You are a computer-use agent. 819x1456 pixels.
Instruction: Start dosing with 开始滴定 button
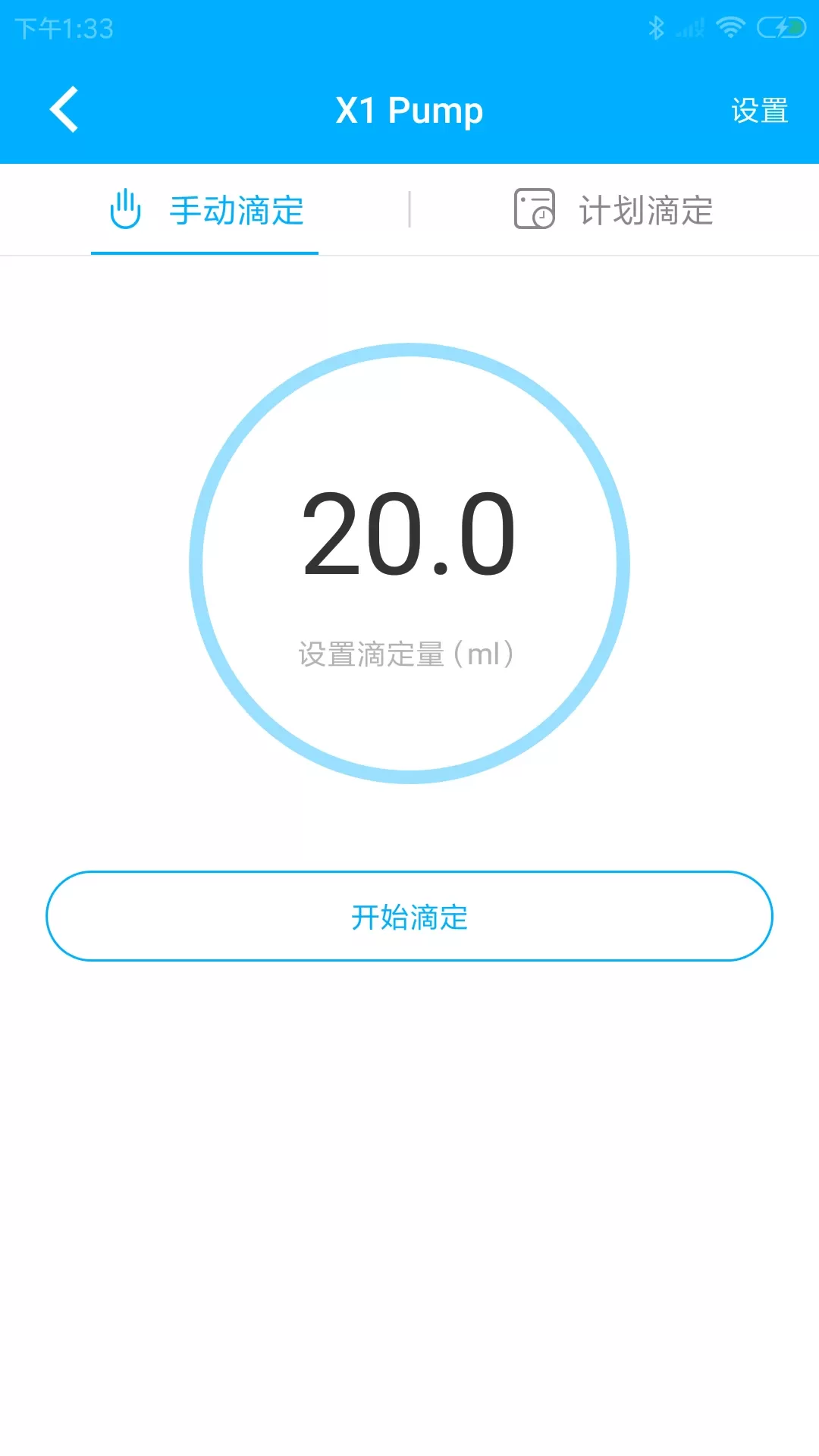pyautogui.click(x=409, y=916)
